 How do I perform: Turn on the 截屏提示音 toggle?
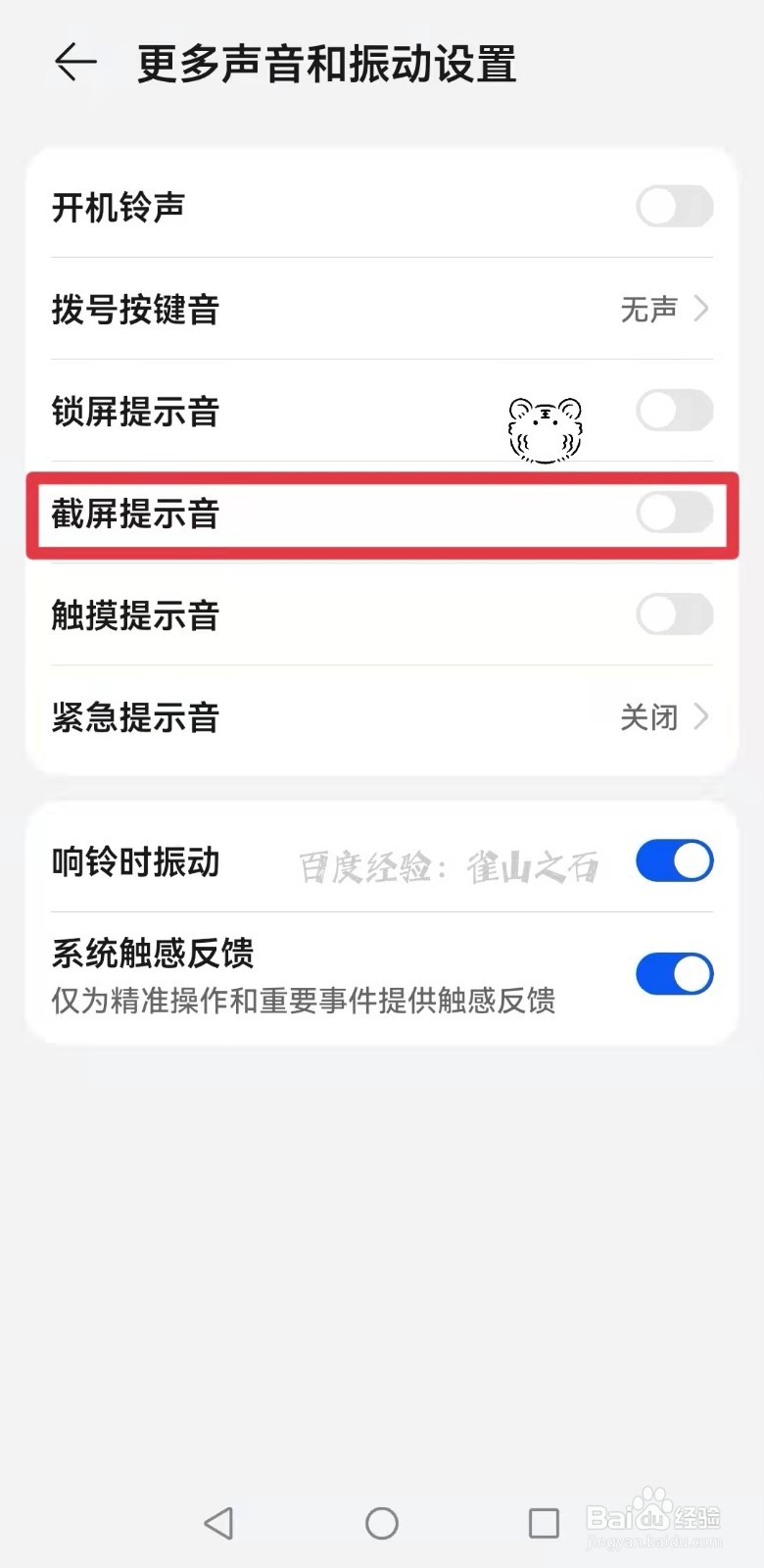[674, 513]
